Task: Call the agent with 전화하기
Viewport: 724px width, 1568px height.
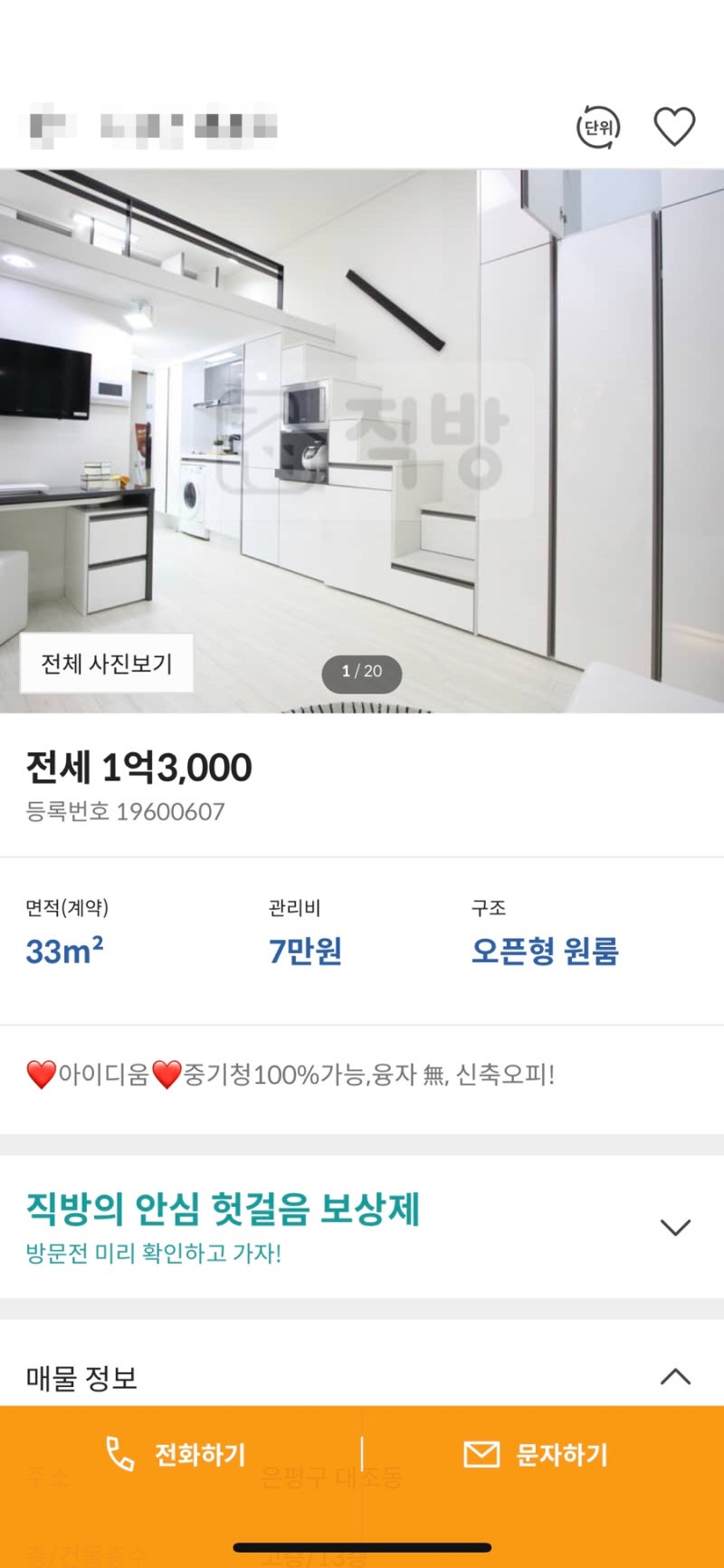Action: click(x=177, y=1455)
